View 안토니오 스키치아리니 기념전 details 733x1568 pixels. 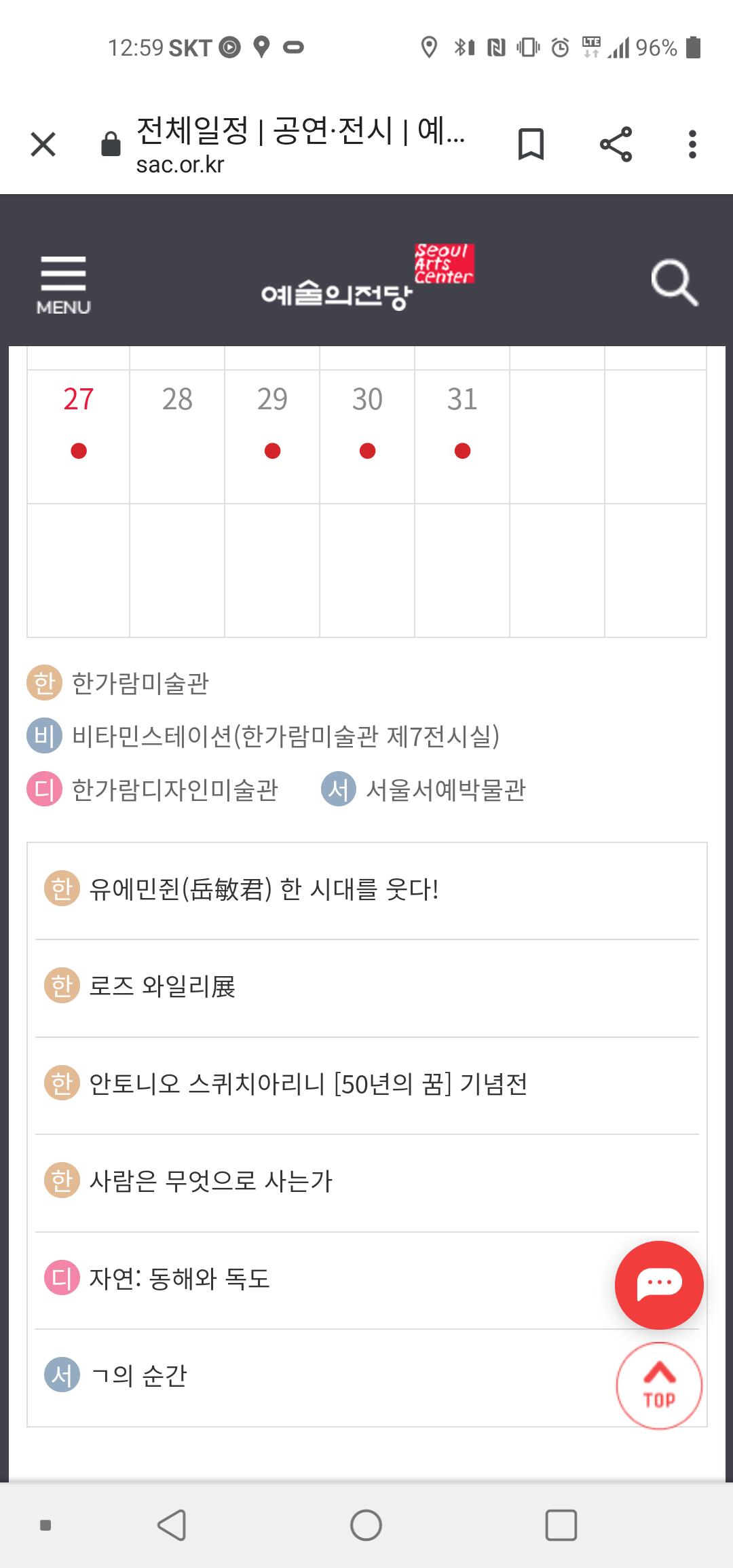click(366, 1085)
